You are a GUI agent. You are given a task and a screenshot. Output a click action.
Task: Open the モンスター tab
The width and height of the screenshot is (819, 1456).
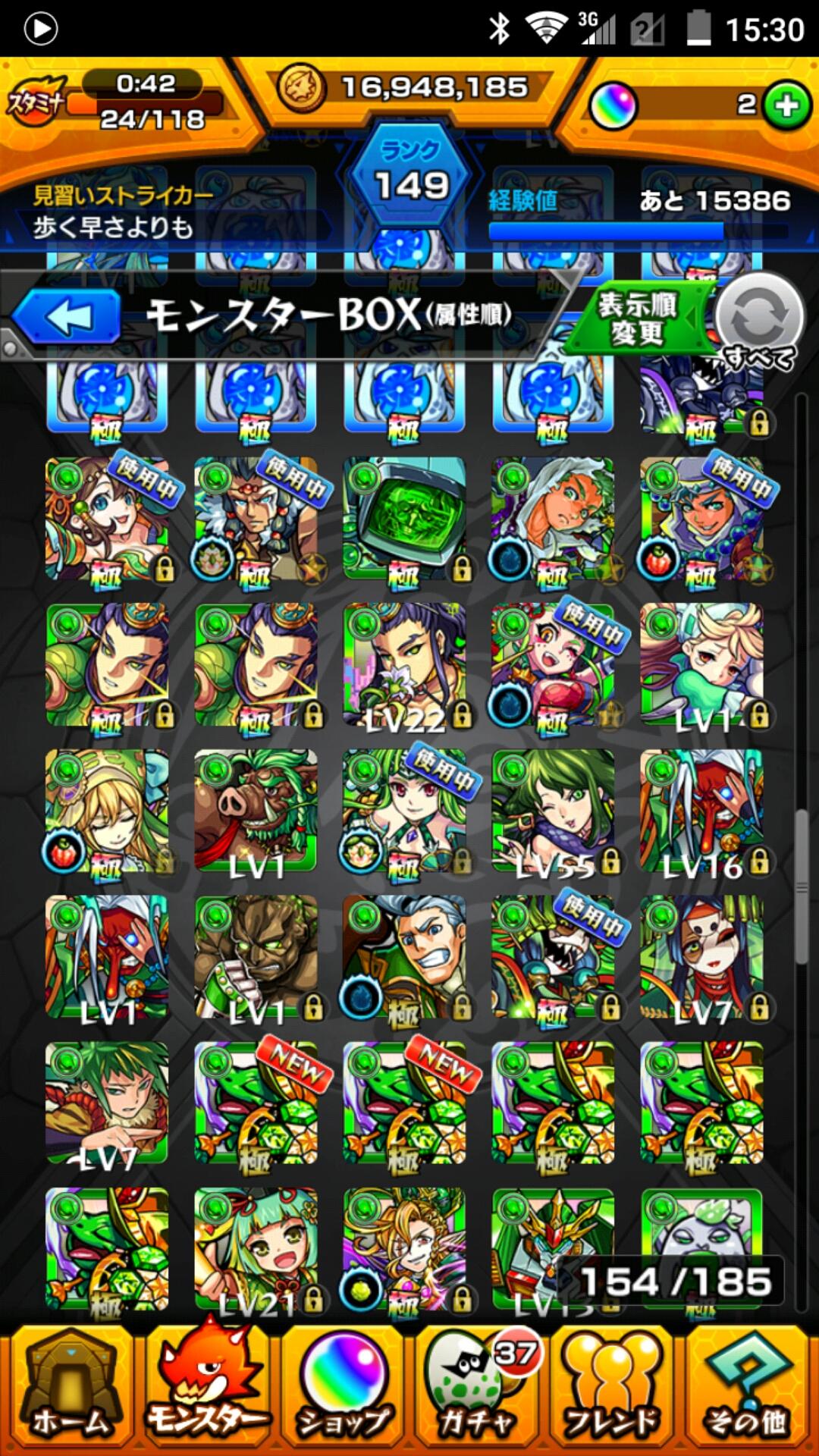[206, 1388]
